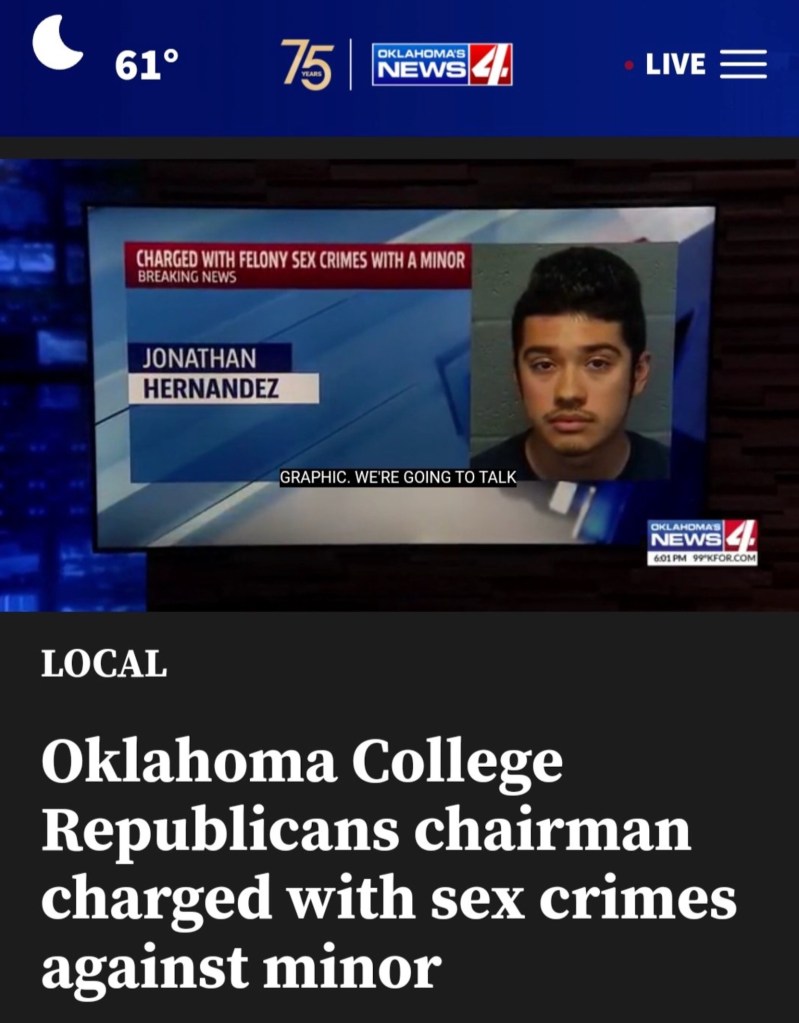Open the hamburger navigation menu
The width and height of the screenshot is (799, 1023).
coord(743,65)
